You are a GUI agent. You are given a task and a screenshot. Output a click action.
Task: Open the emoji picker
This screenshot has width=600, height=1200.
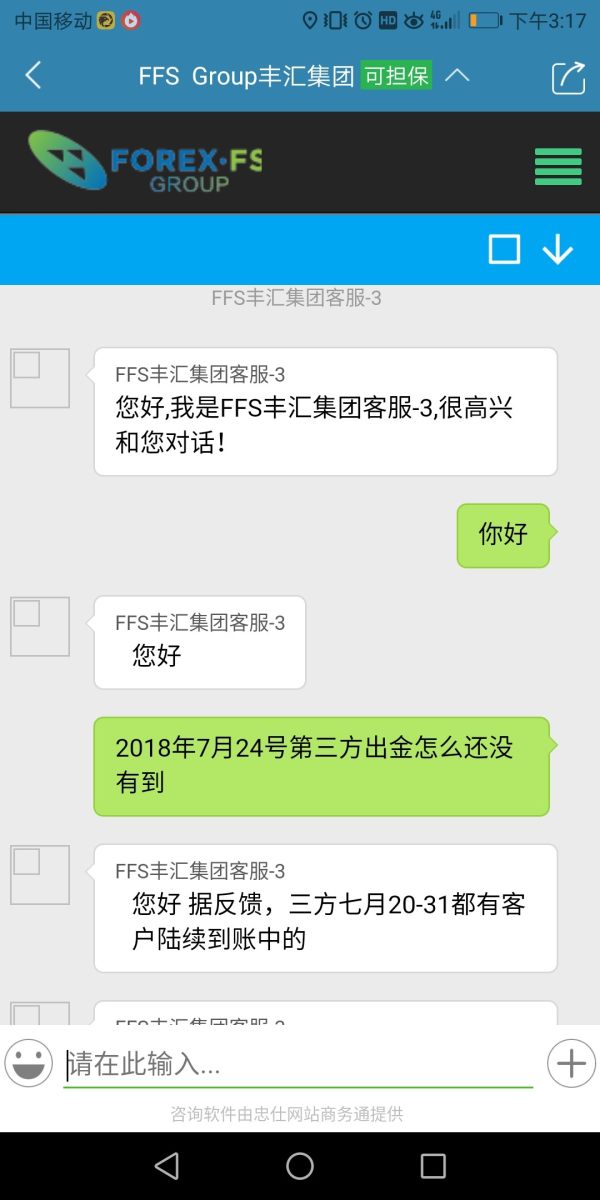29,1063
